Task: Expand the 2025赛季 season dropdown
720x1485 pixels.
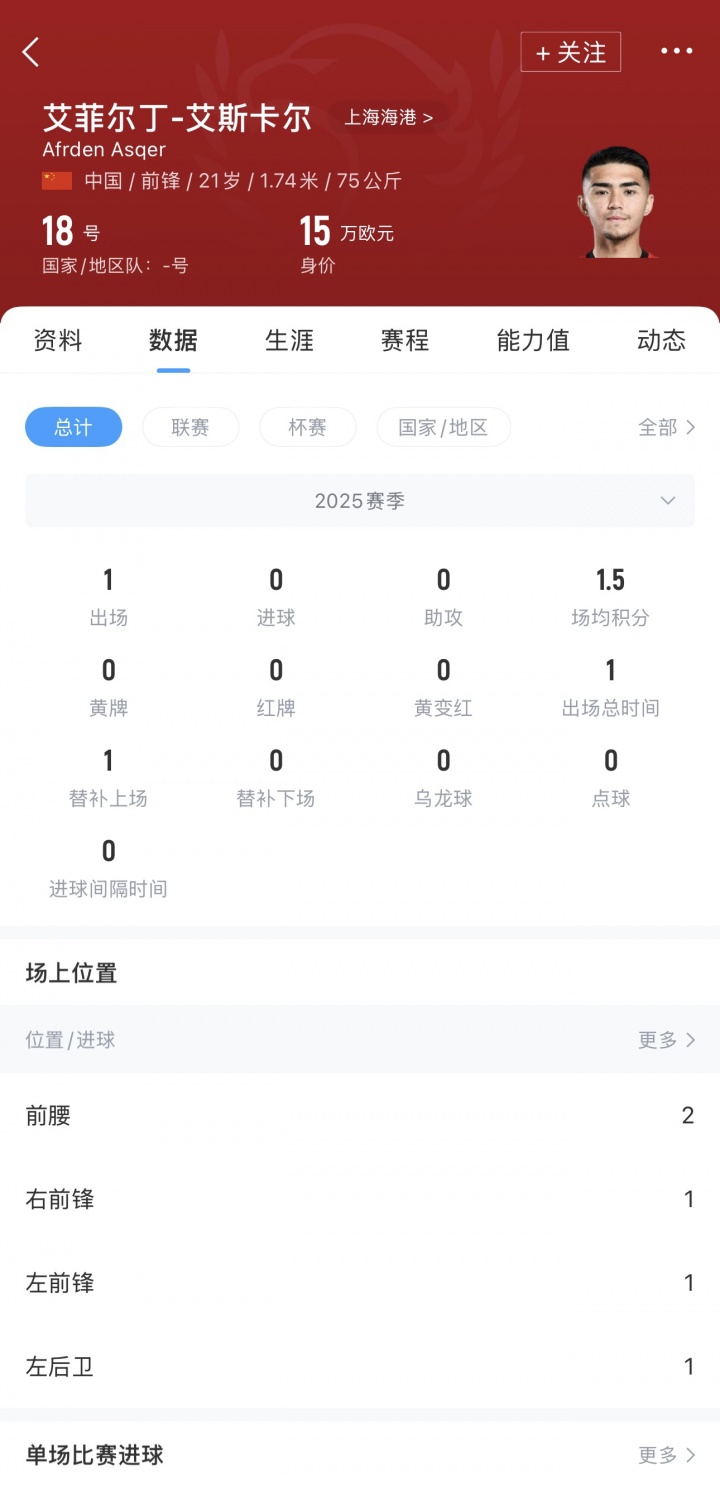Action: [x=360, y=500]
